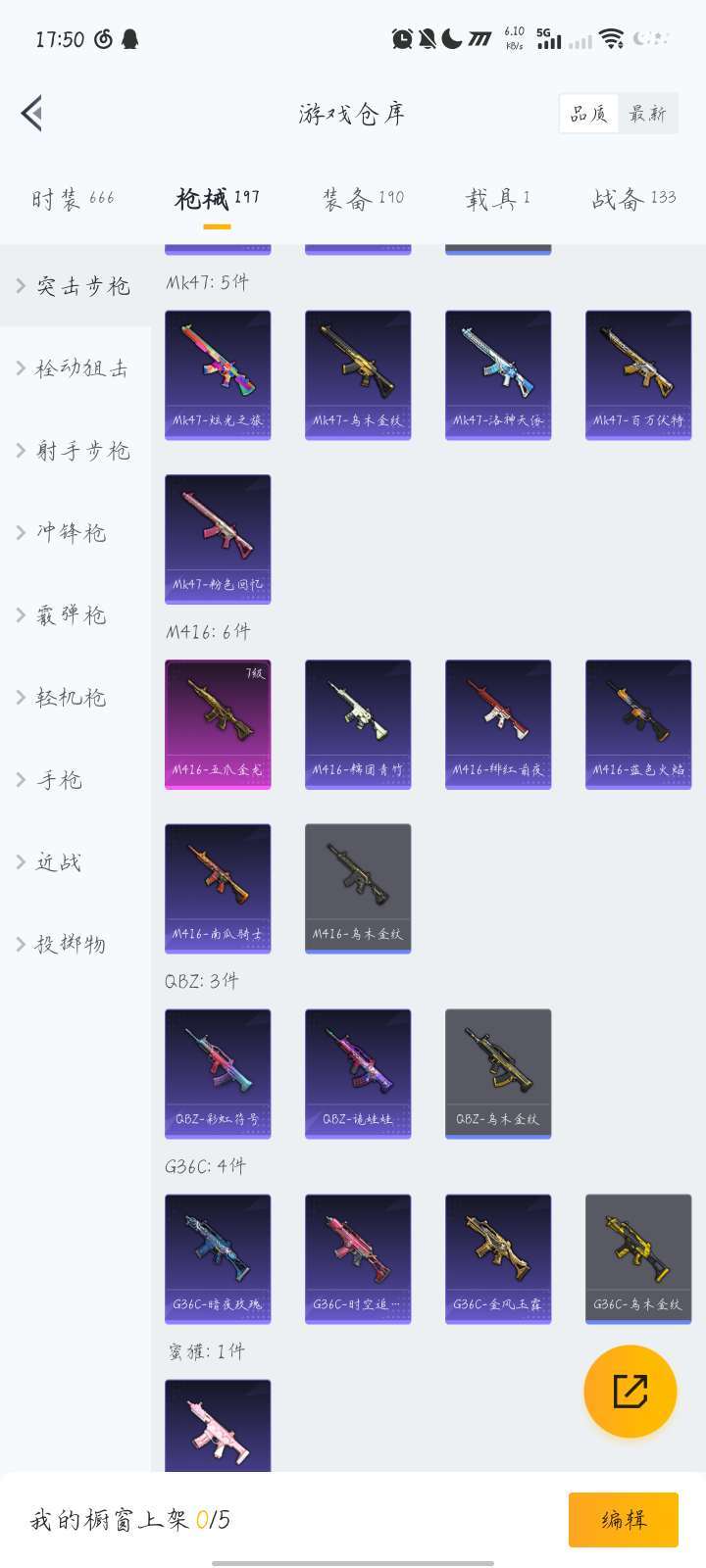
Task: Select 栓动狙击 category in sidebar
Action: click(80, 368)
